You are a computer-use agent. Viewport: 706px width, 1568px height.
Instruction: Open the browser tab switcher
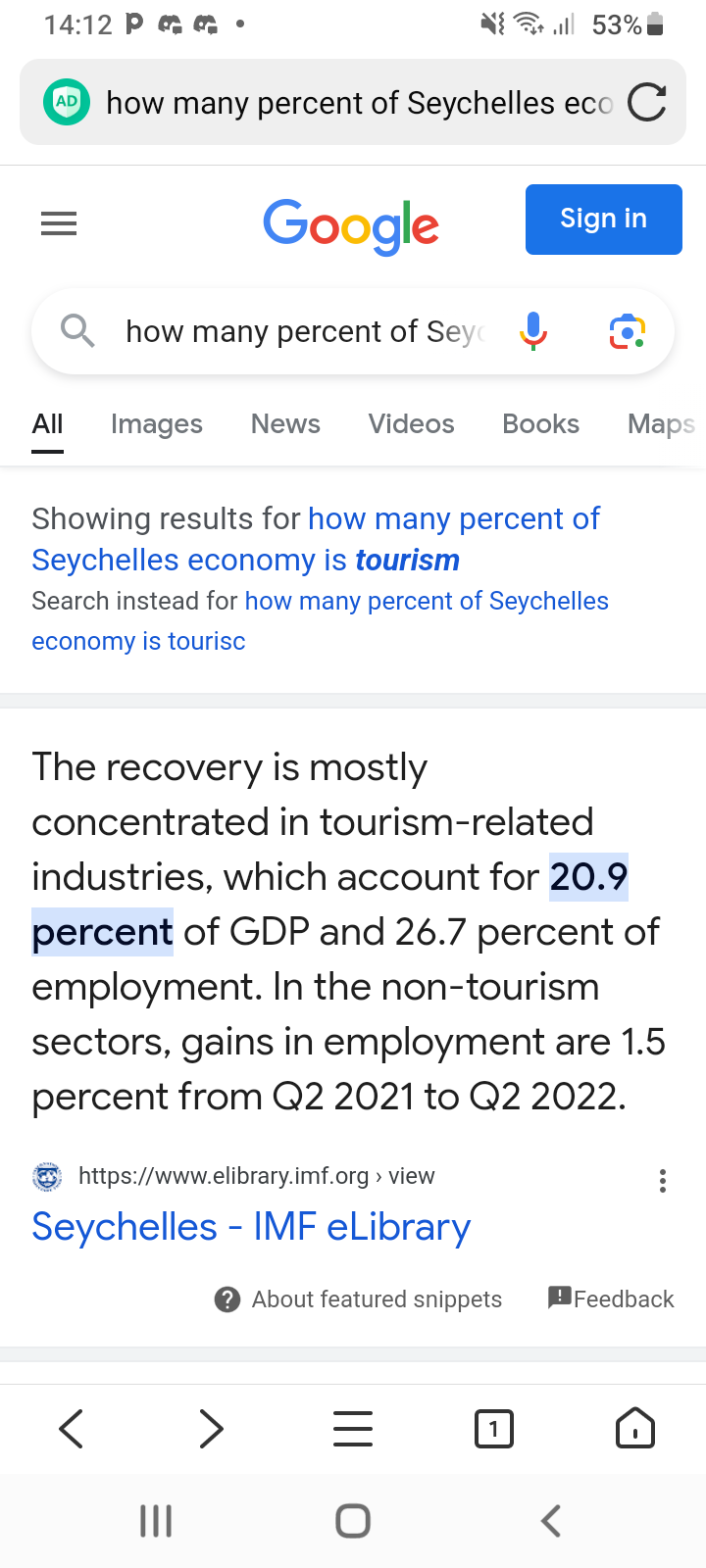click(494, 1429)
